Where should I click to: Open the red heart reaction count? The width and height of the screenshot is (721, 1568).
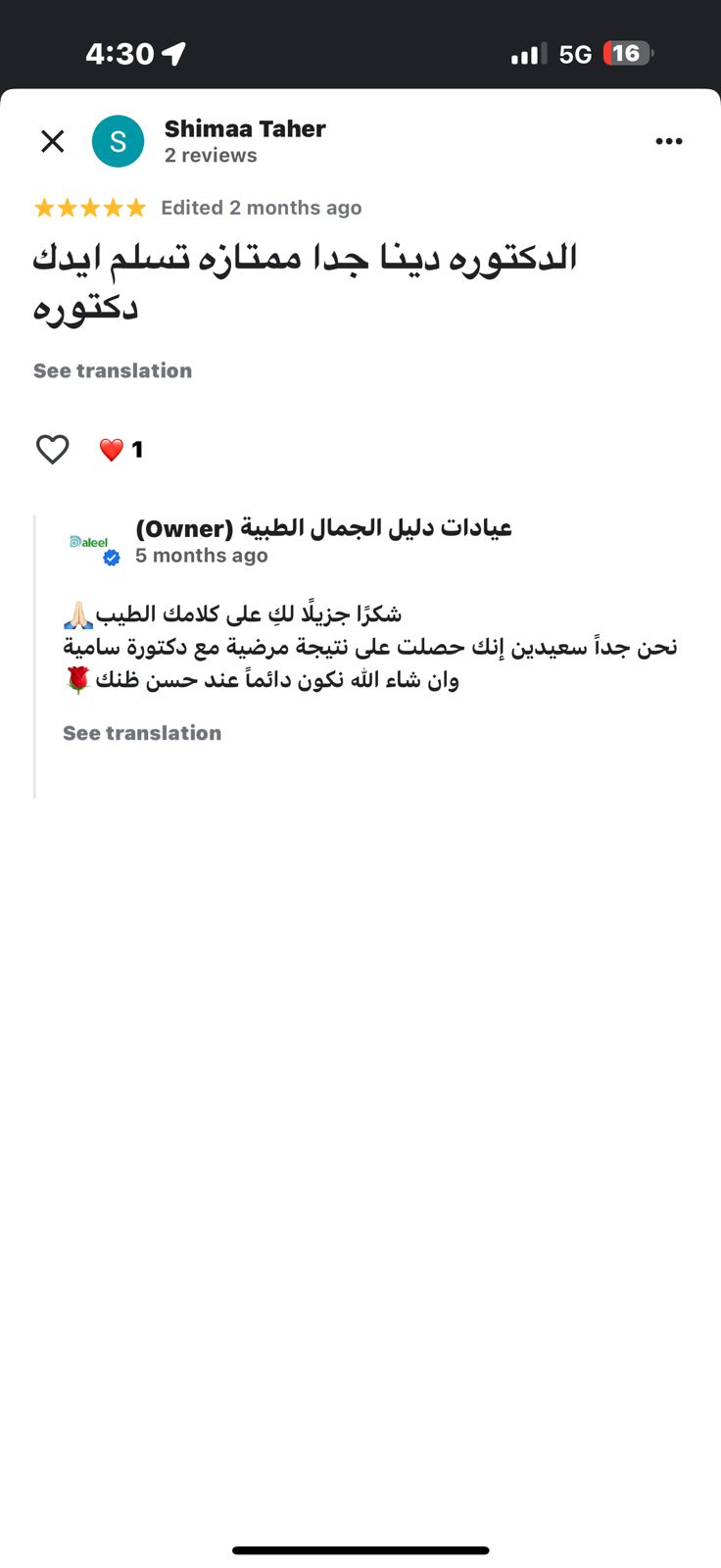click(120, 450)
